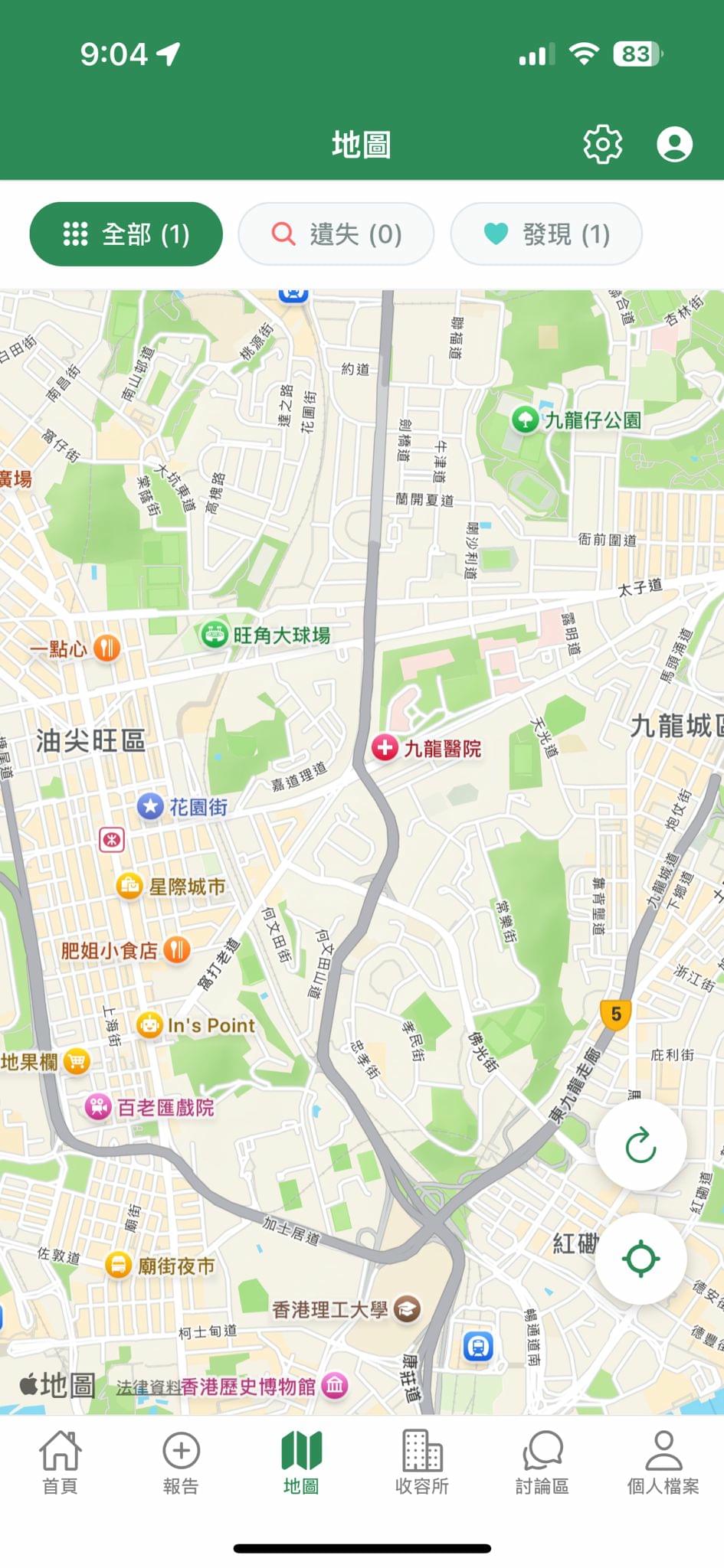Screen dimensions: 724x1568
Task: Toggle the 遺失 (0) filter
Action: (336, 234)
